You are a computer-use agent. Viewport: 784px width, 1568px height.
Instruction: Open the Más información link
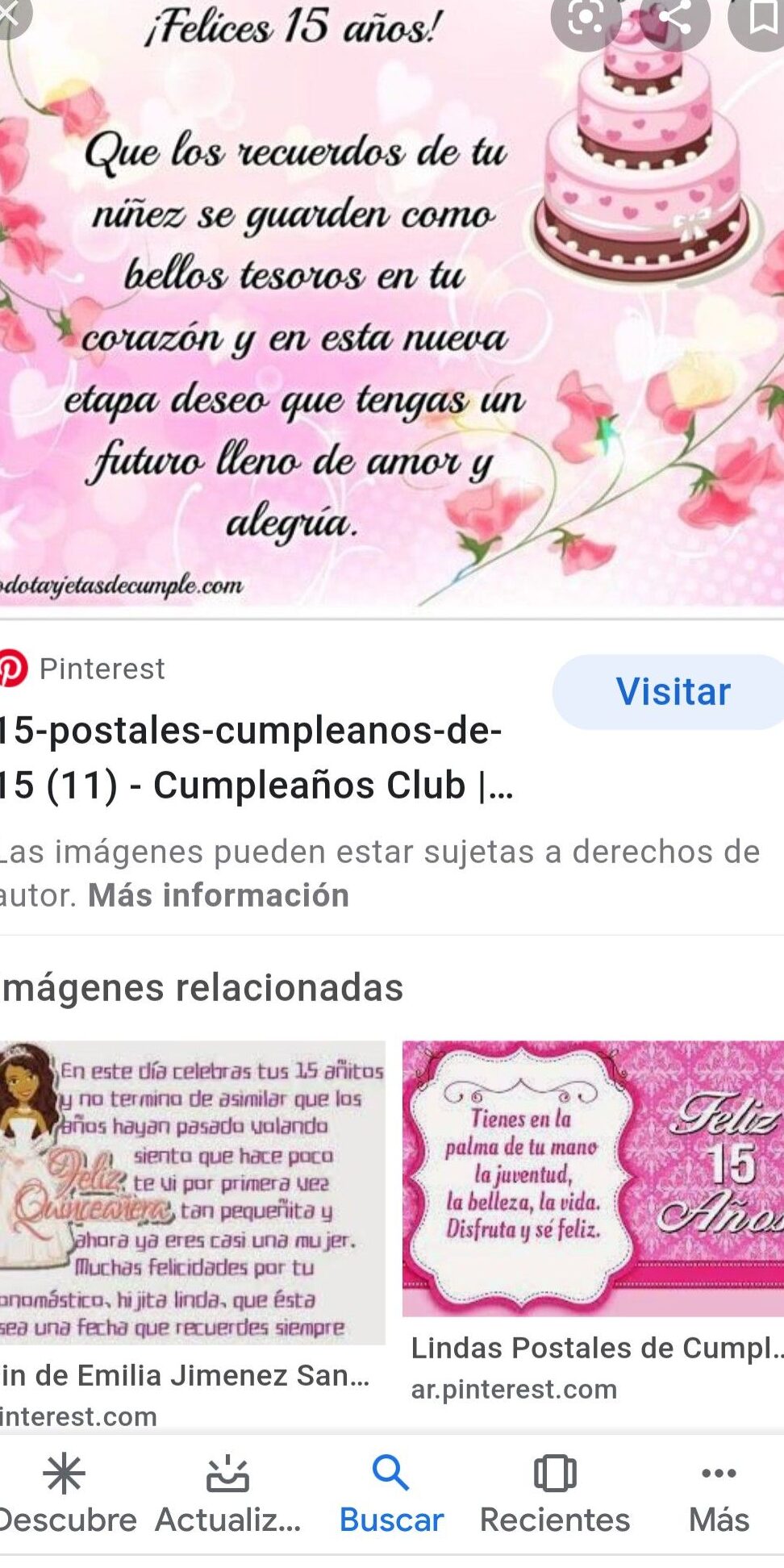(x=218, y=895)
